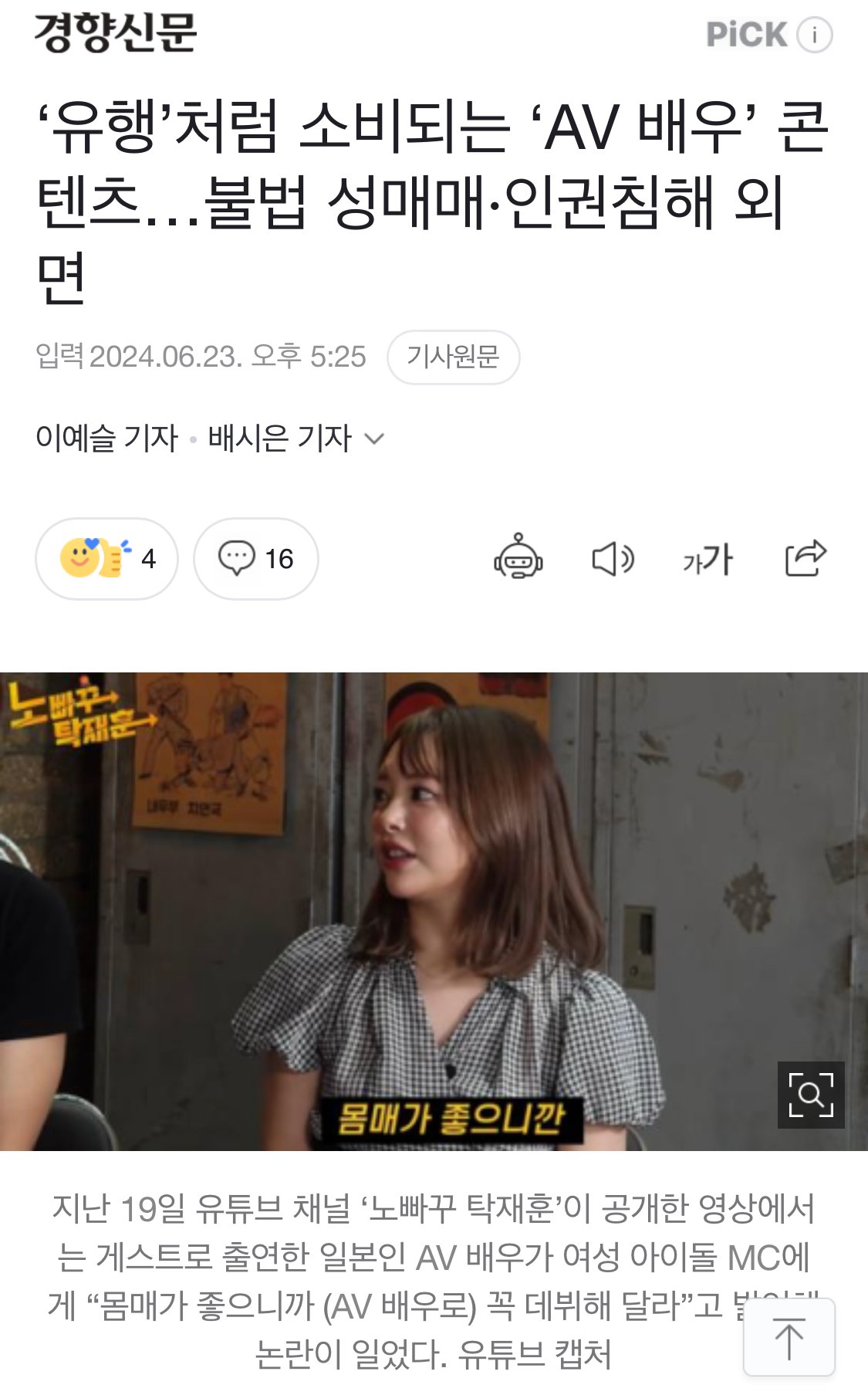Screen dimensions: 868x1395
Task: Open the 기사원문 original article link
Action: [x=453, y=357]
